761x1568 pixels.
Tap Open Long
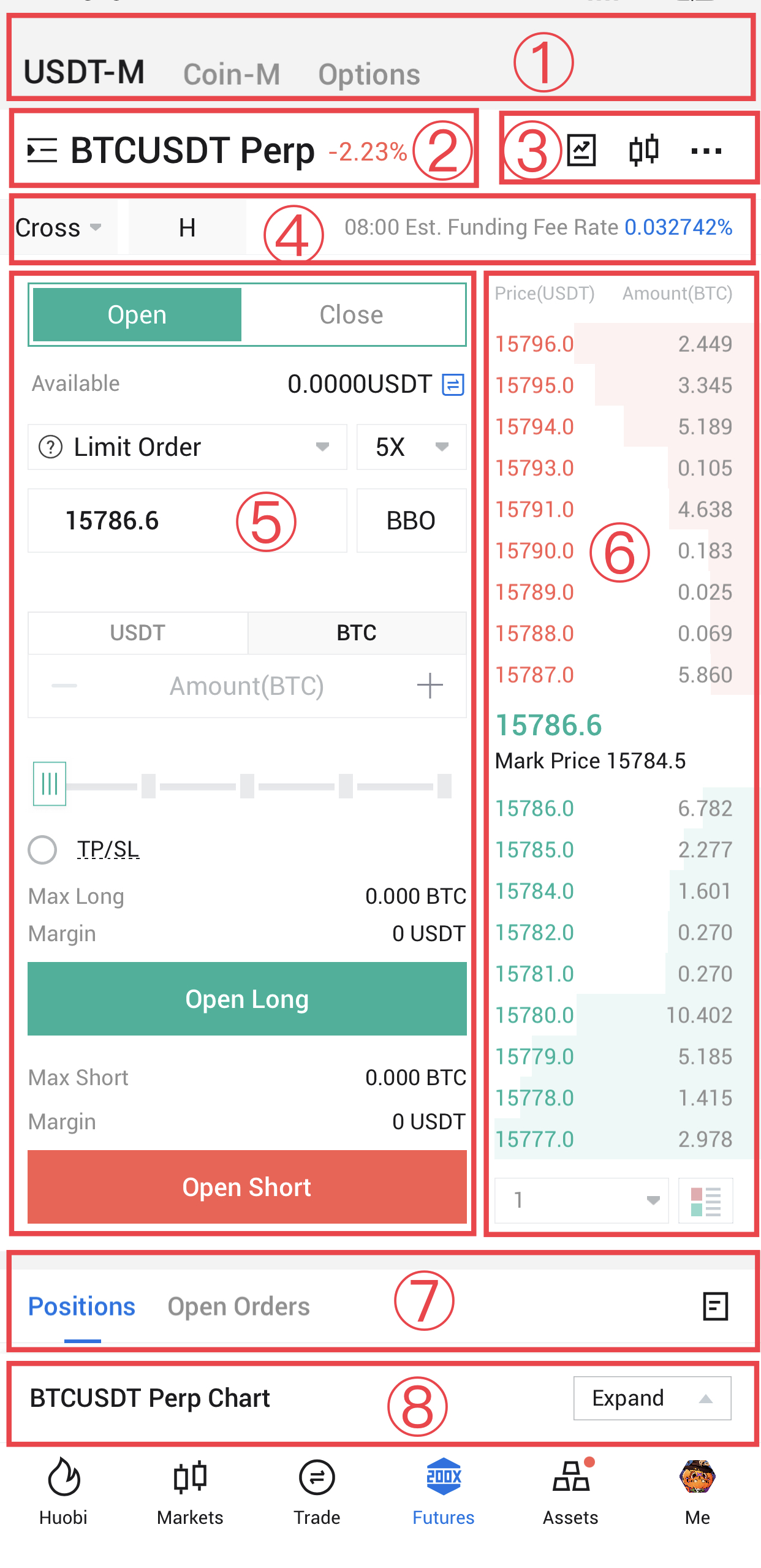click(247, 999)
